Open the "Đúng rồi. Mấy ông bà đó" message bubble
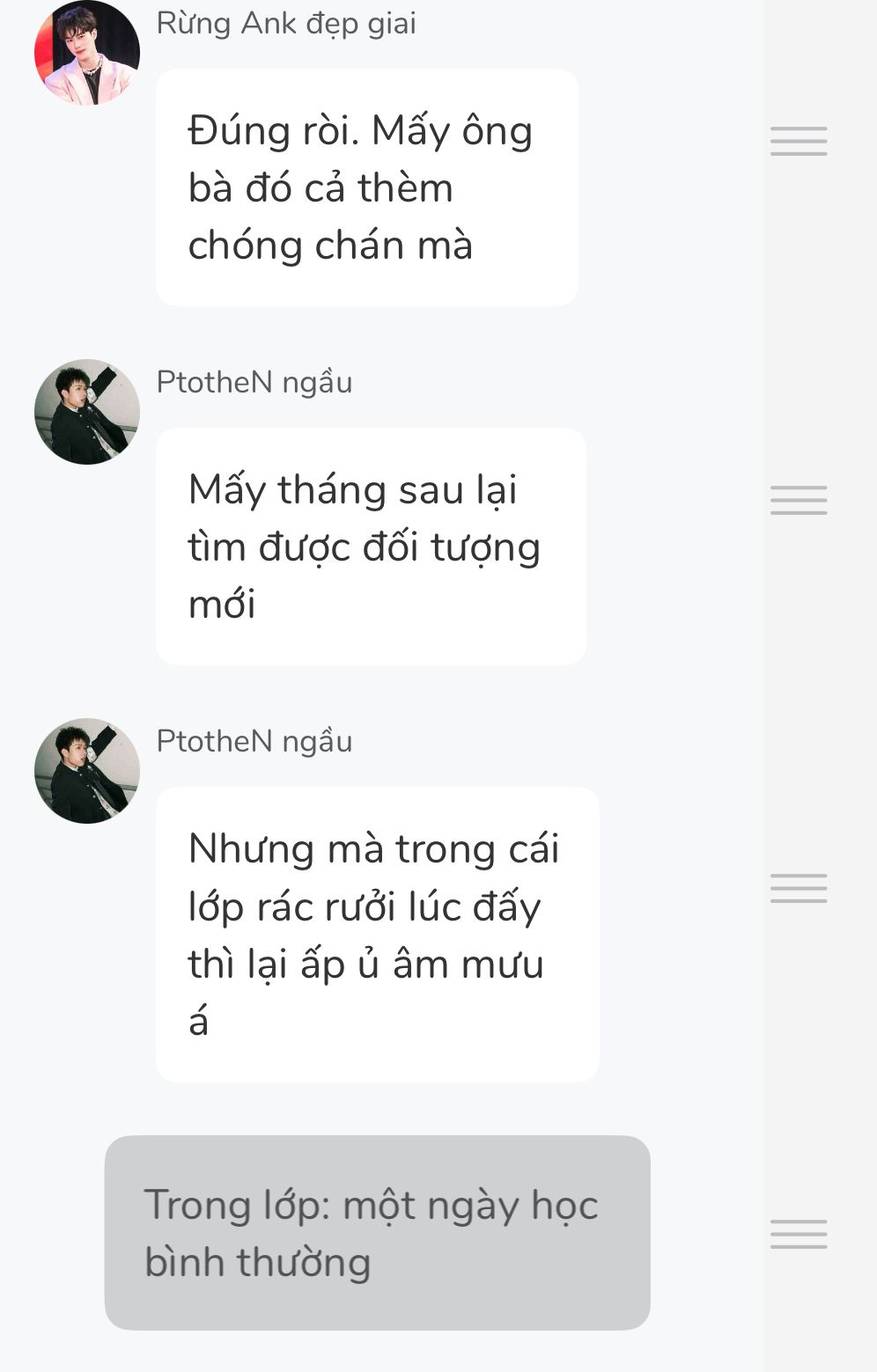Viewport: 877px width, 1372px height. 366,187
